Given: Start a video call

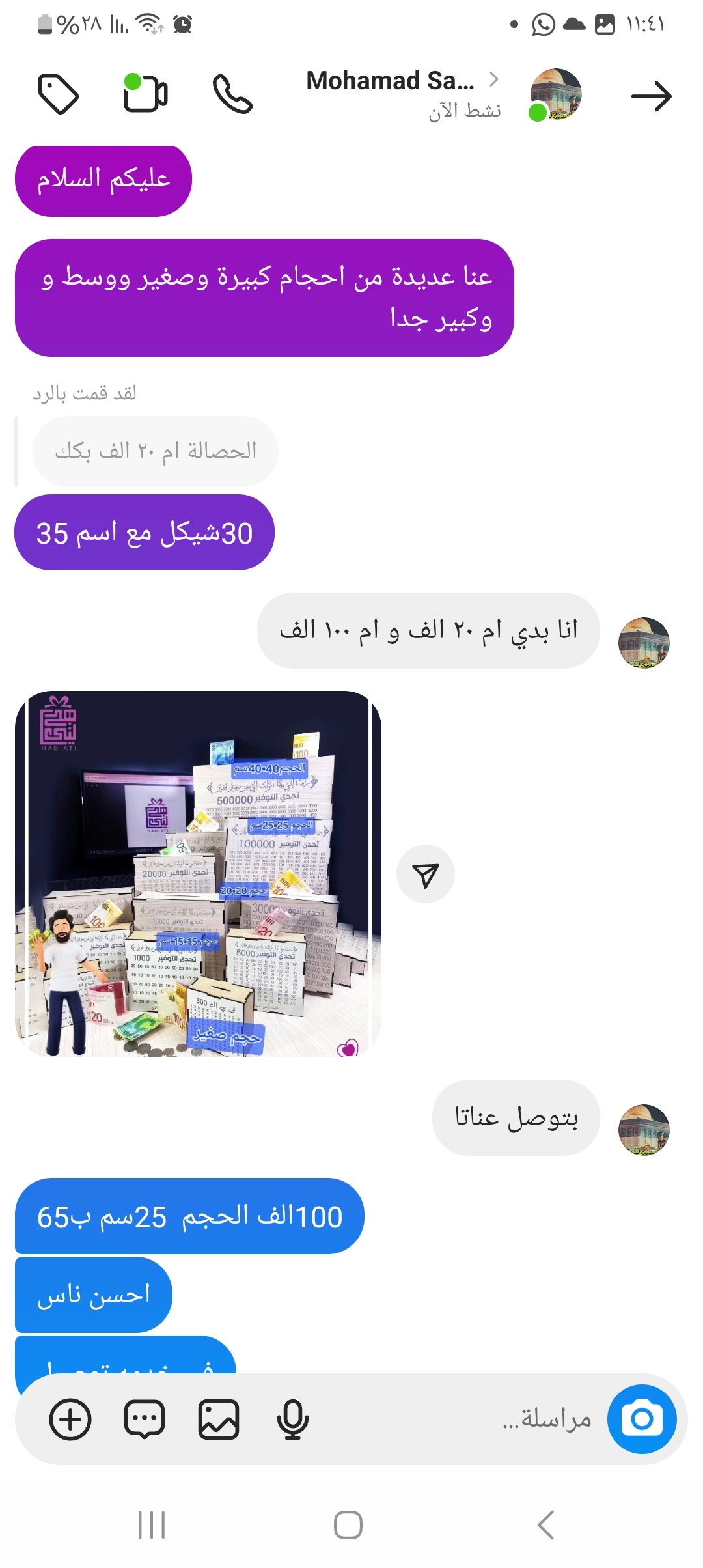Looking at the screenshot, I should 146,94.
